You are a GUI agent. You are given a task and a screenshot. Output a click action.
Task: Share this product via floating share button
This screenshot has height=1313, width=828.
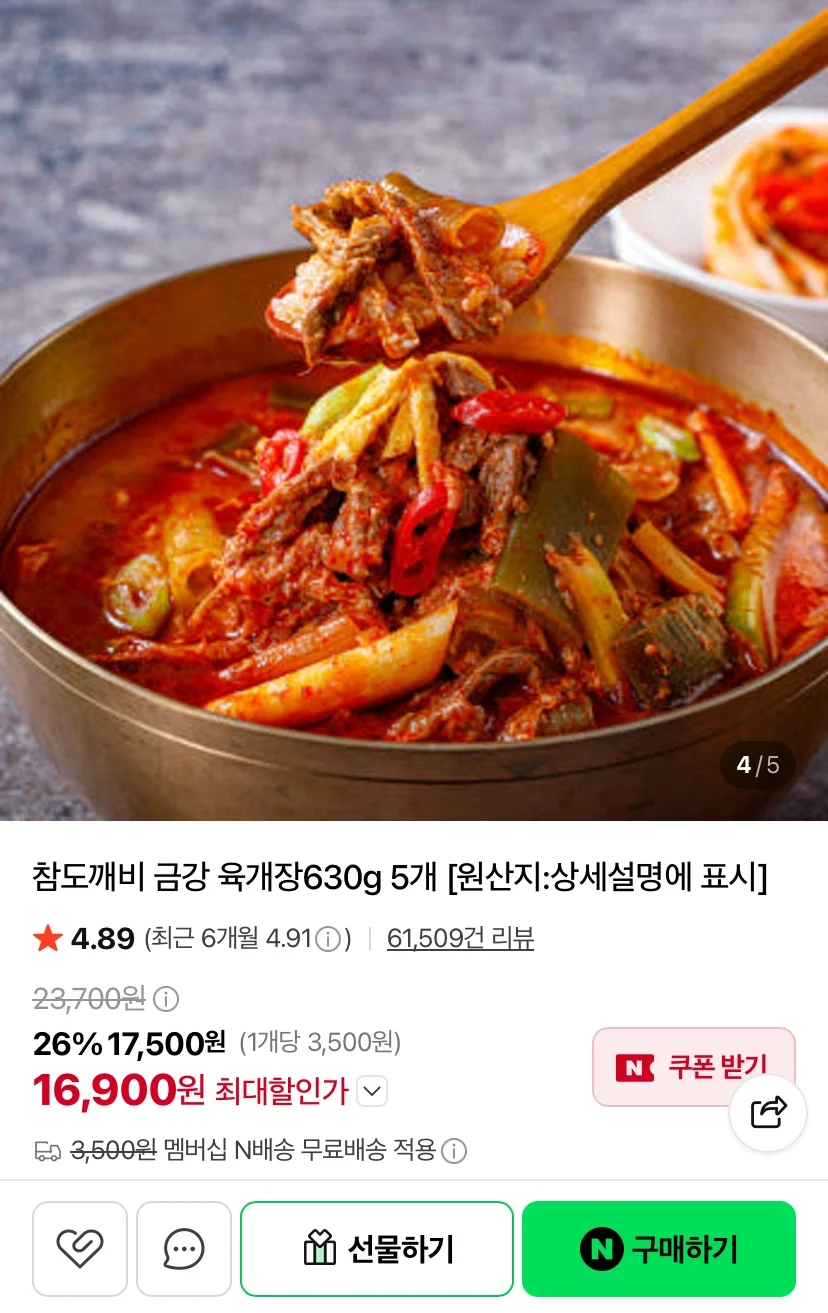(x=768, y=1112)
